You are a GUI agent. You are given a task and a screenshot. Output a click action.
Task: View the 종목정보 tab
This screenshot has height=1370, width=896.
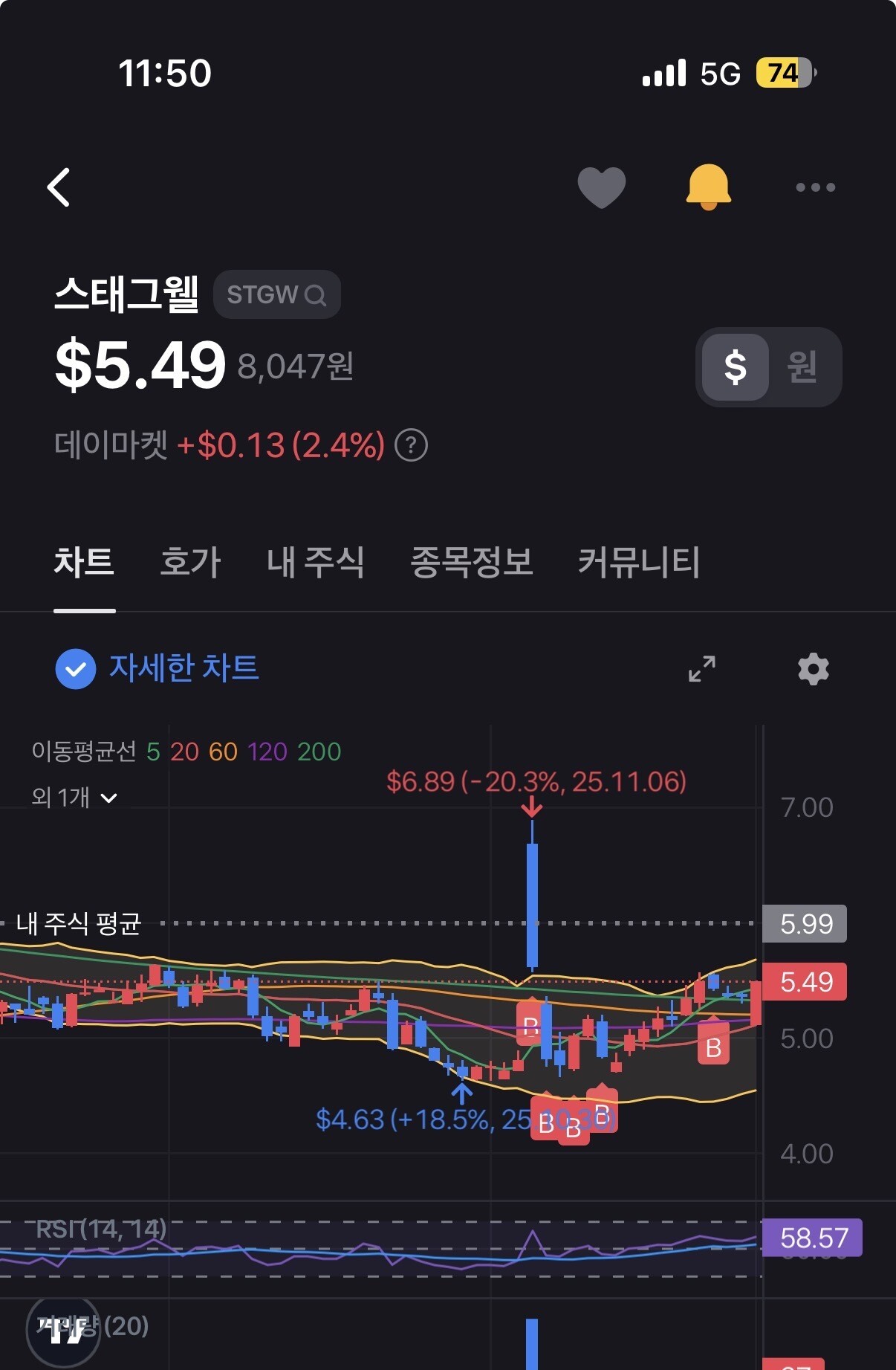pos(472,563)
